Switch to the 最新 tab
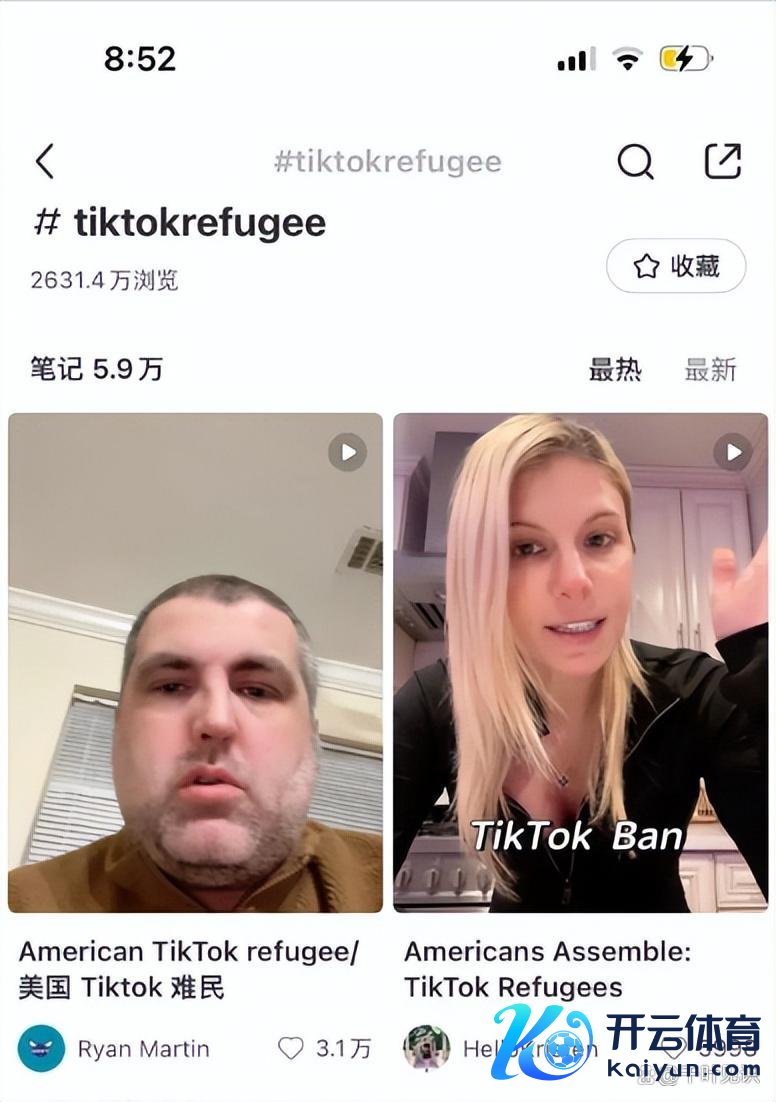Screen dimensions: 776x1102 pos(710,370)
